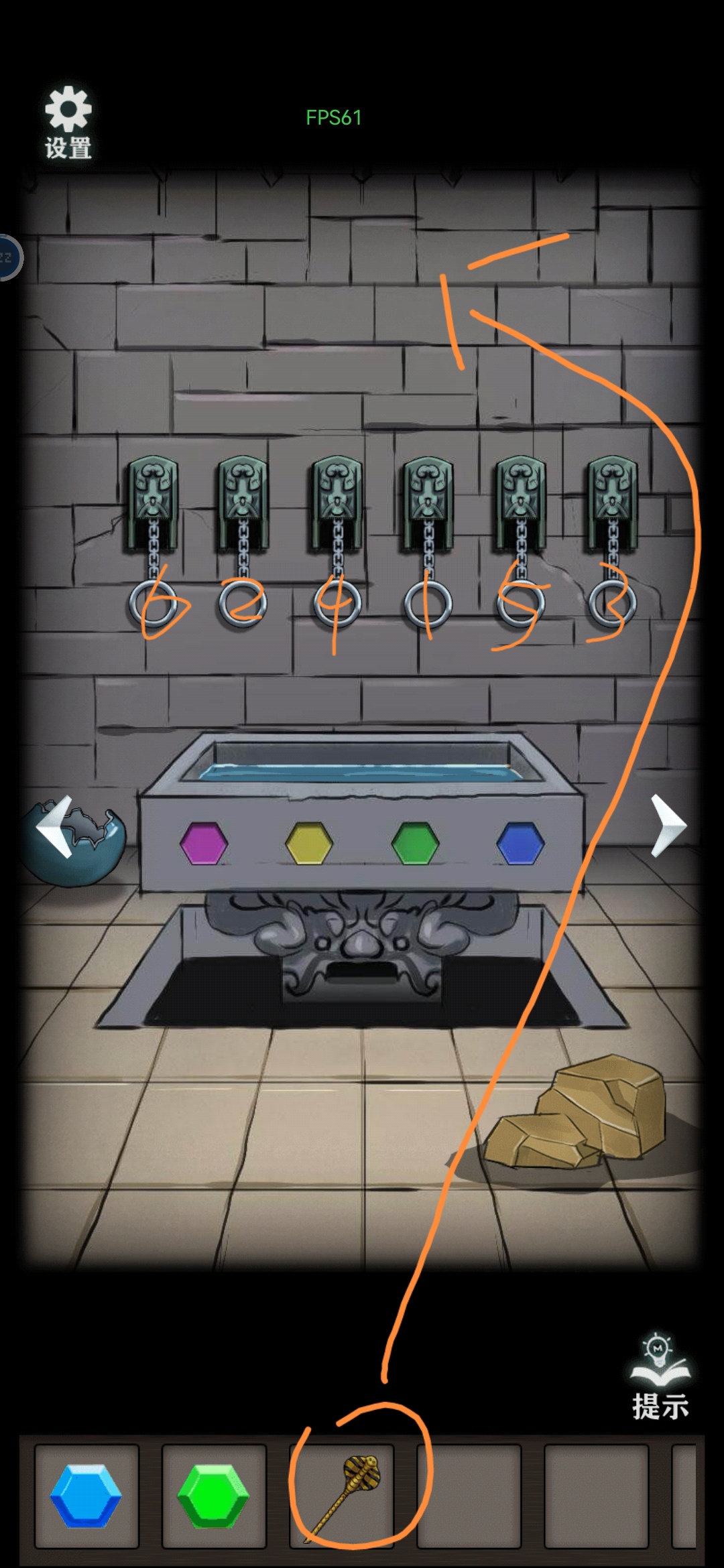724x1568 pixels.
Task: Tap the yellow hexagon slot on basin
Action: point(309,843)
